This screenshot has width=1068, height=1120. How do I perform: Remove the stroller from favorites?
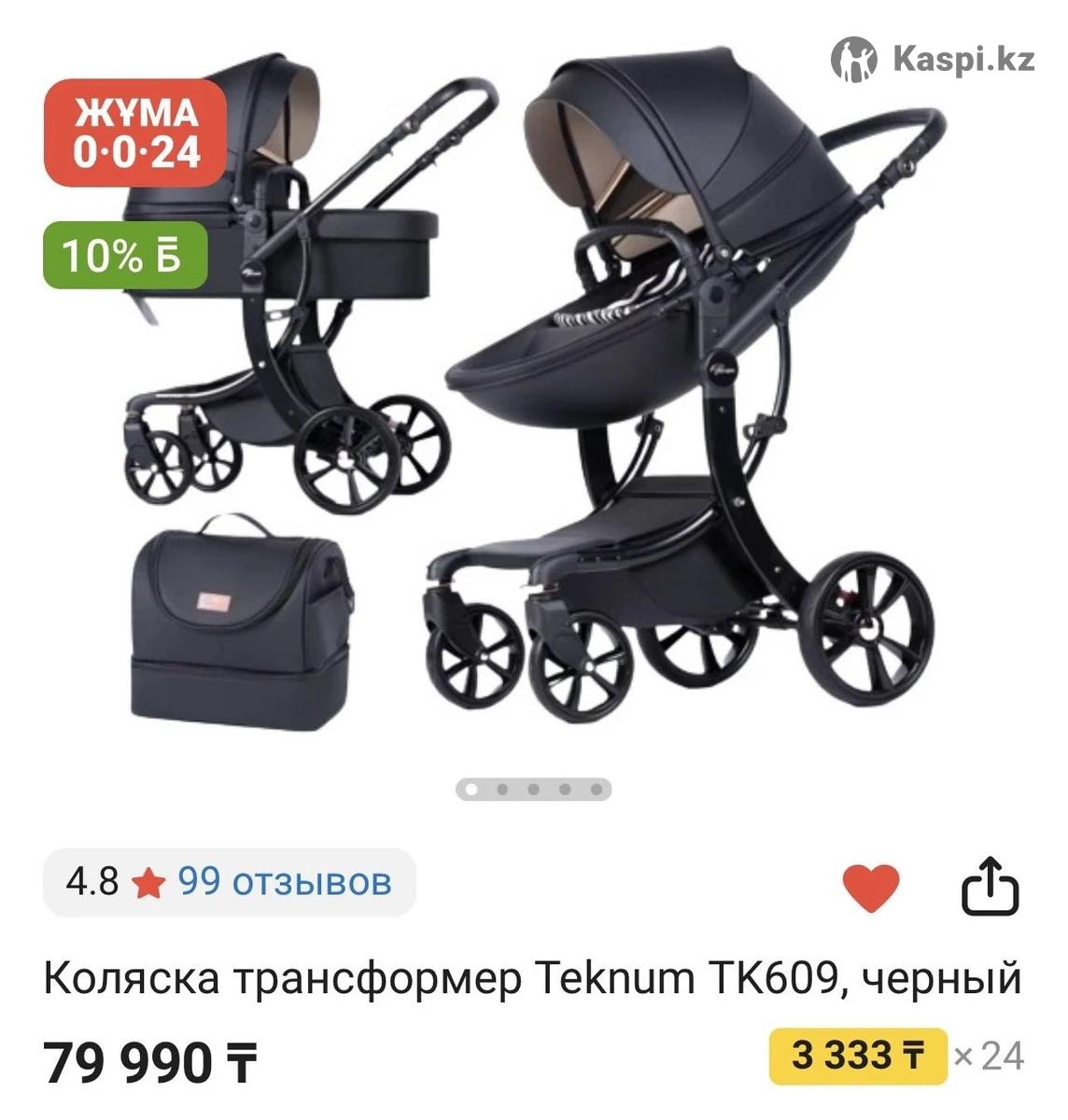coord(870,888)
